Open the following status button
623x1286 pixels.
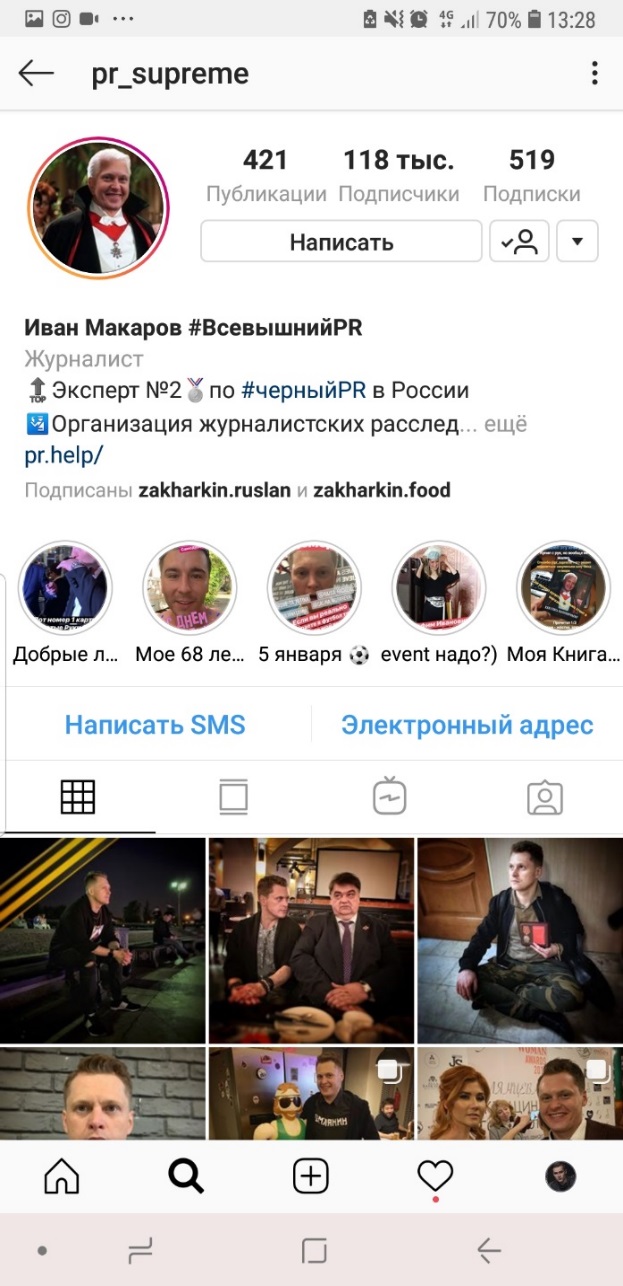point(519,242)
